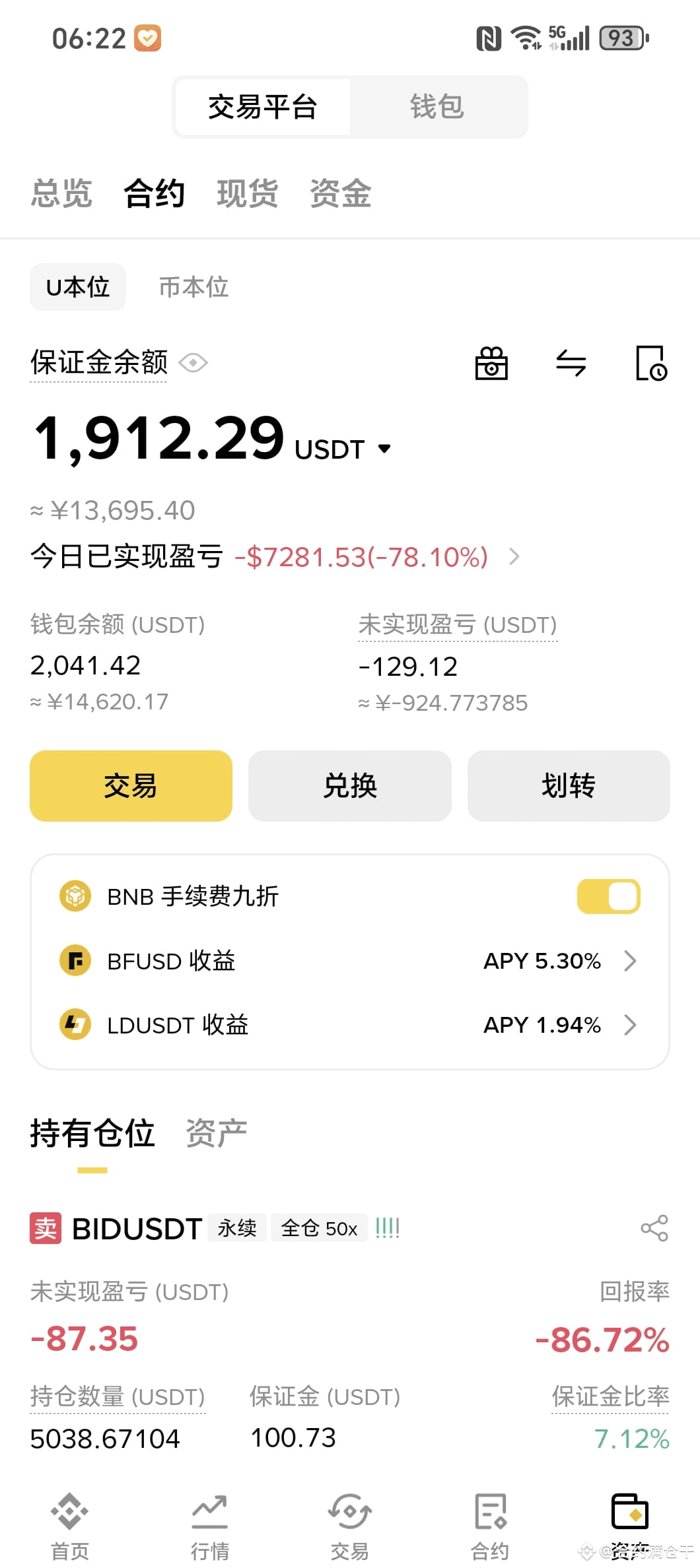Share the BIDUSDT position via share icon
This screenshot has height=1568, width=700.
click(653, 1227)
